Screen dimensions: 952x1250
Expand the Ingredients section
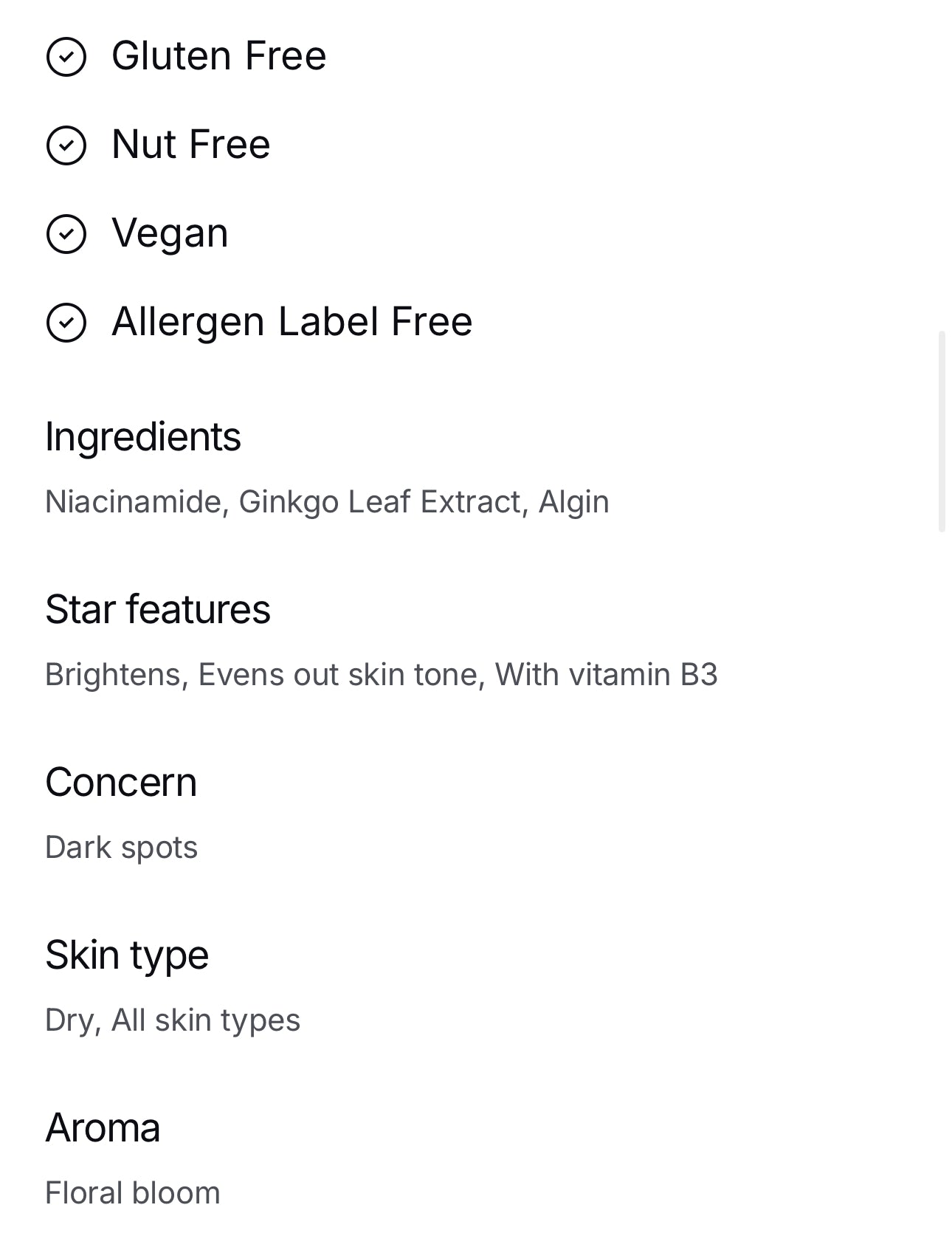pos(143,436)
